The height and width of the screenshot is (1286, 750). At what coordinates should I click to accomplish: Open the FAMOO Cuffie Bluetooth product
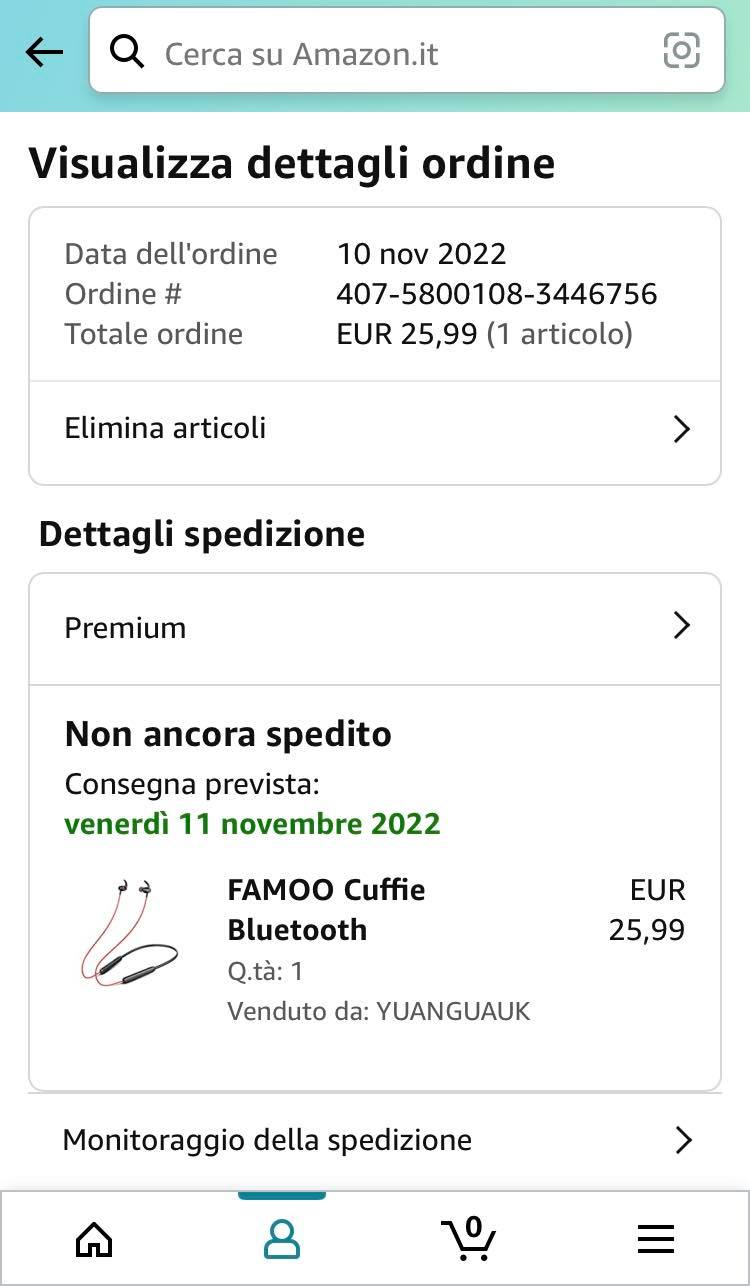326,909
